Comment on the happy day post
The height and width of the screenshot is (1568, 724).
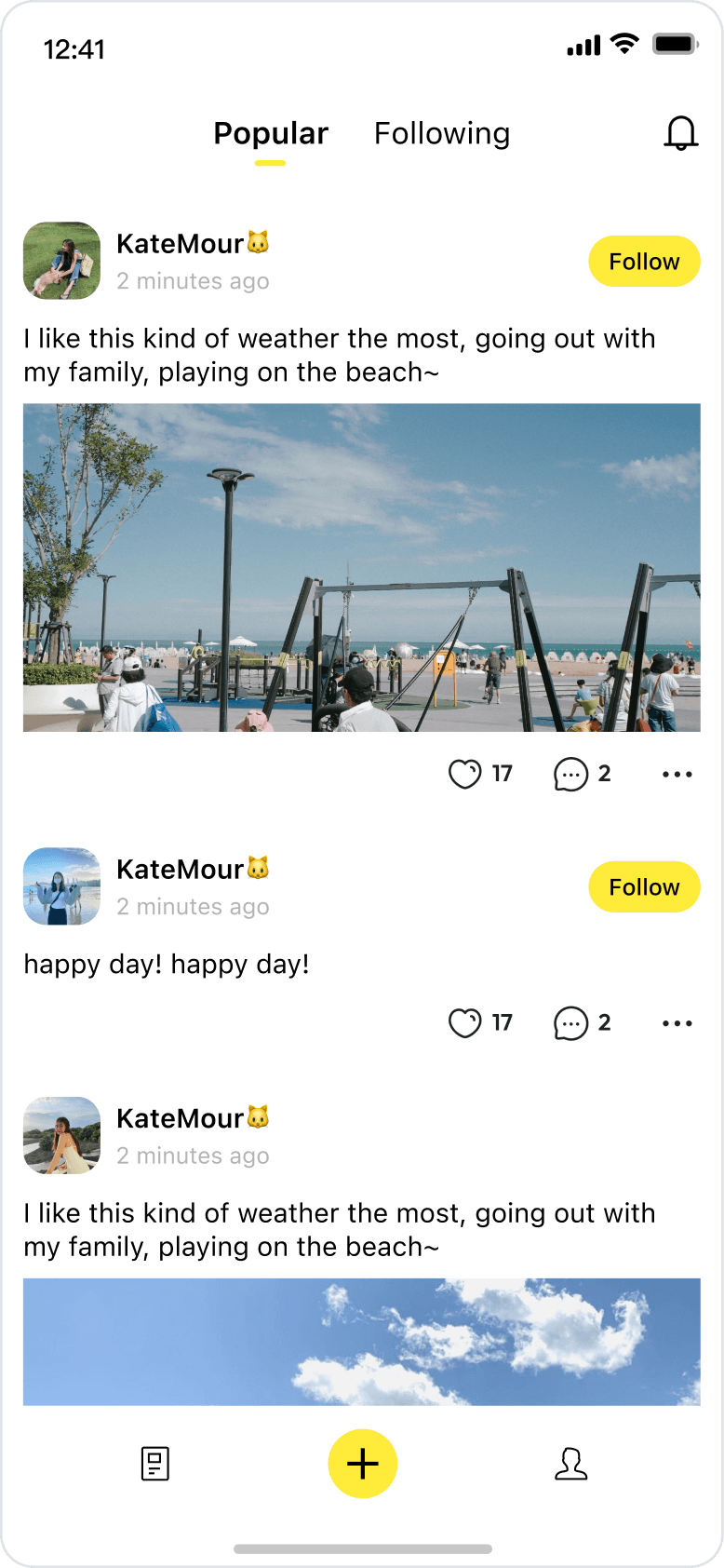(570, 1023)
